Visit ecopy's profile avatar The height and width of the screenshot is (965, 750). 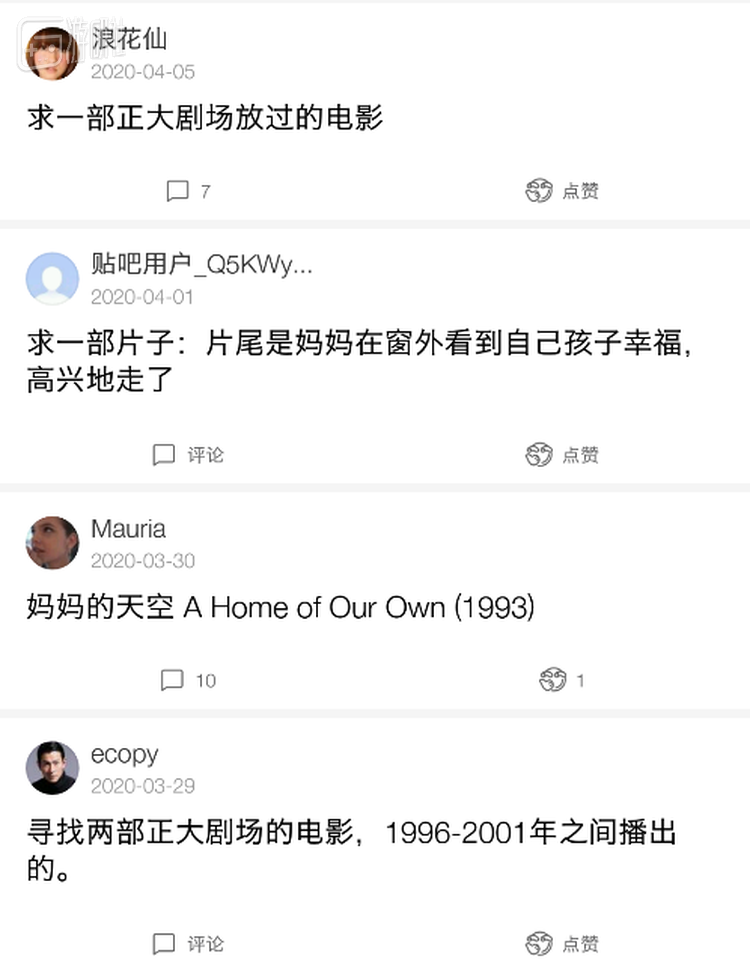point(52,768)
